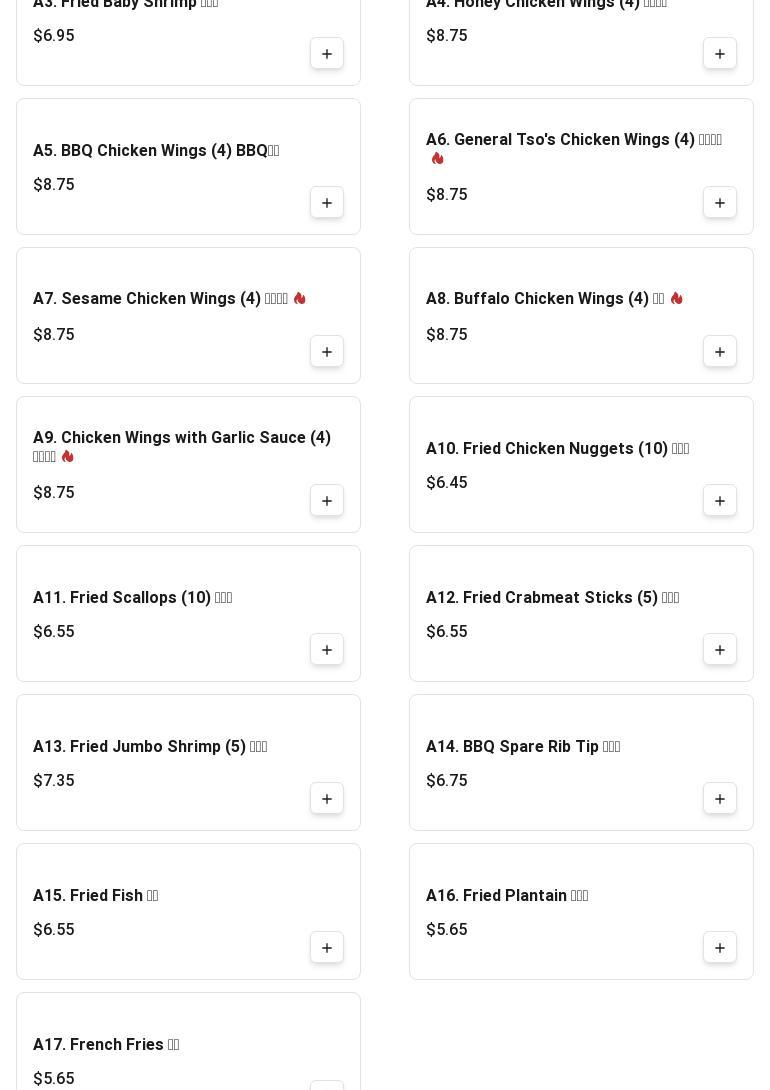Image resolution: width=770 pixels, height=1090 pixels.
Task: Add A5 BBQ Chicken Wings to cart
Action: click(x=327, y=203)
